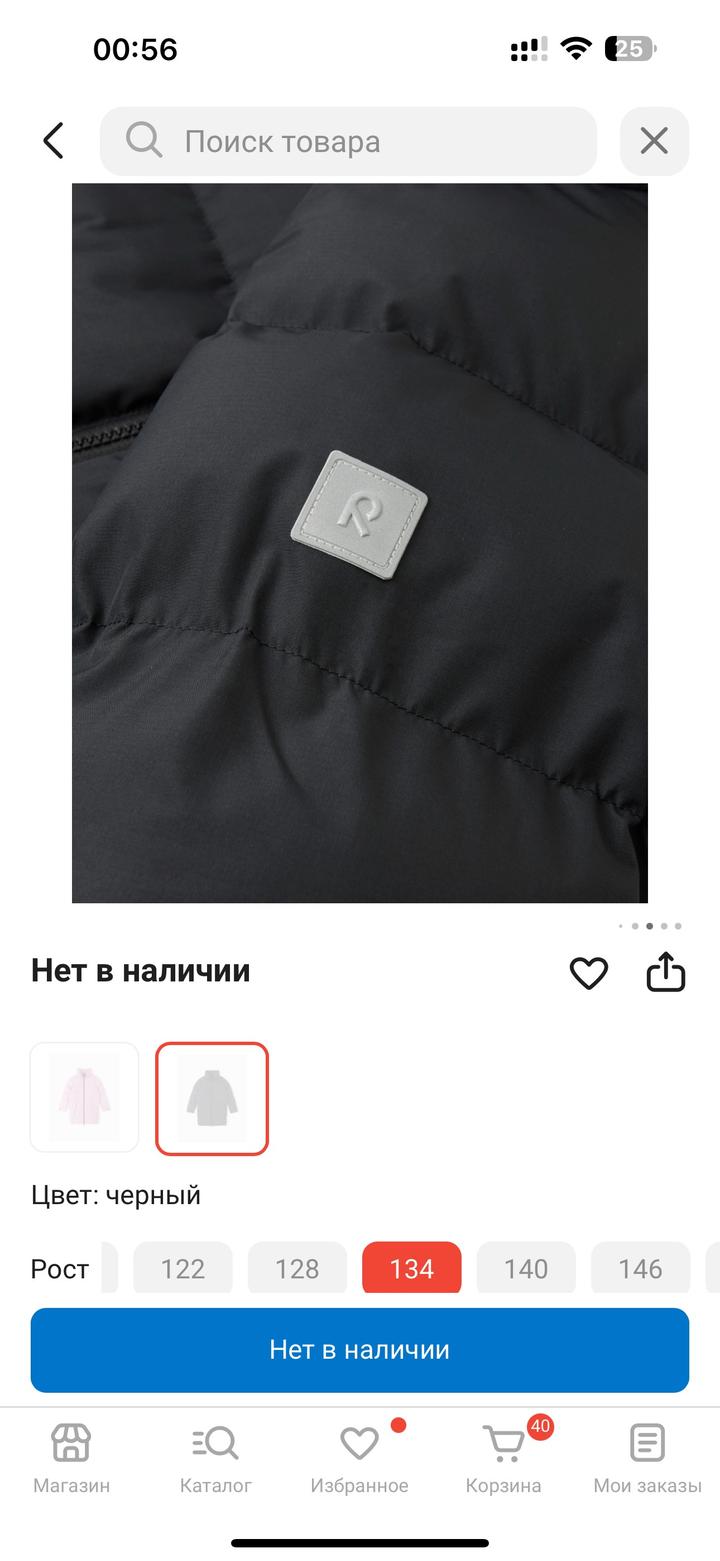
Task: Select the black jacket color option
Action: click(x=212, y=1098)
